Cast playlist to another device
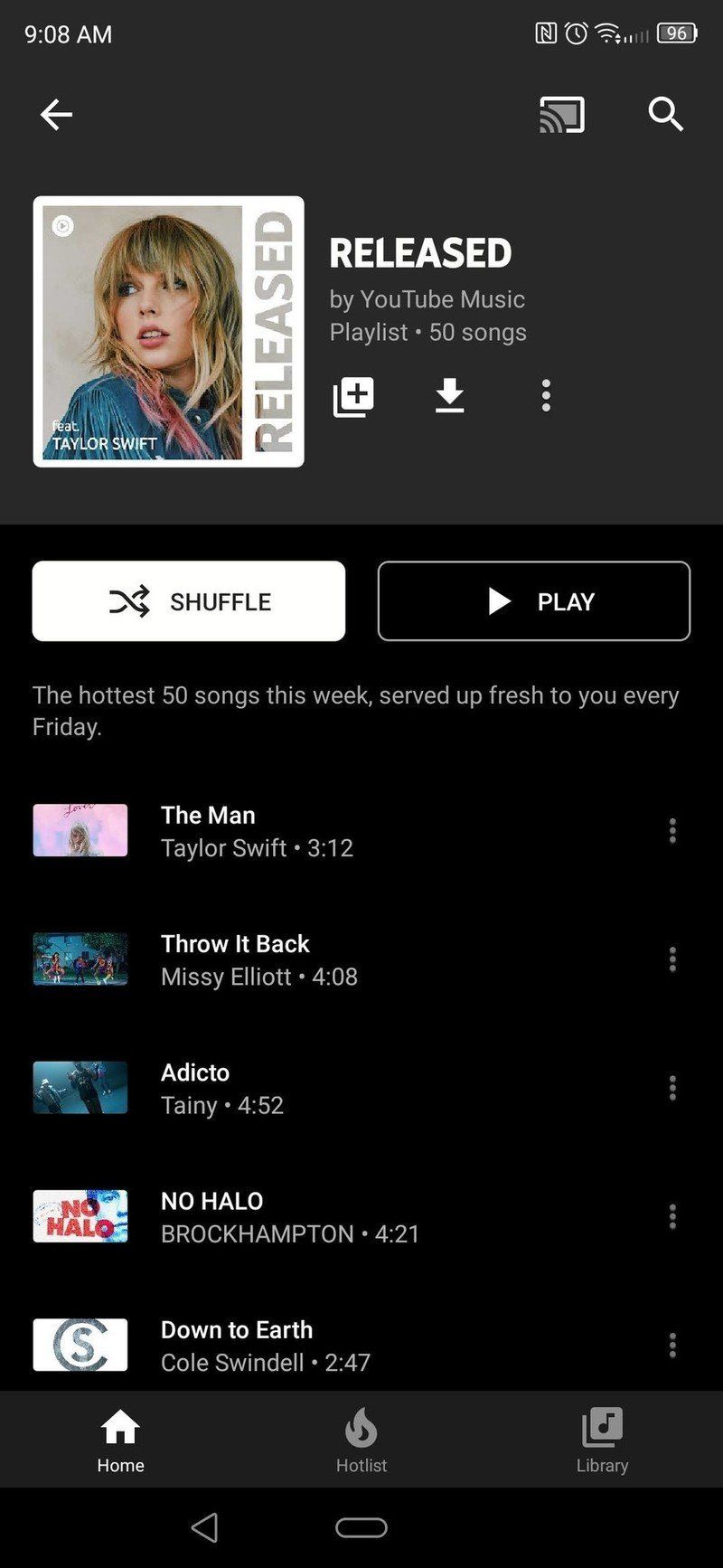 tap(559, 114)
